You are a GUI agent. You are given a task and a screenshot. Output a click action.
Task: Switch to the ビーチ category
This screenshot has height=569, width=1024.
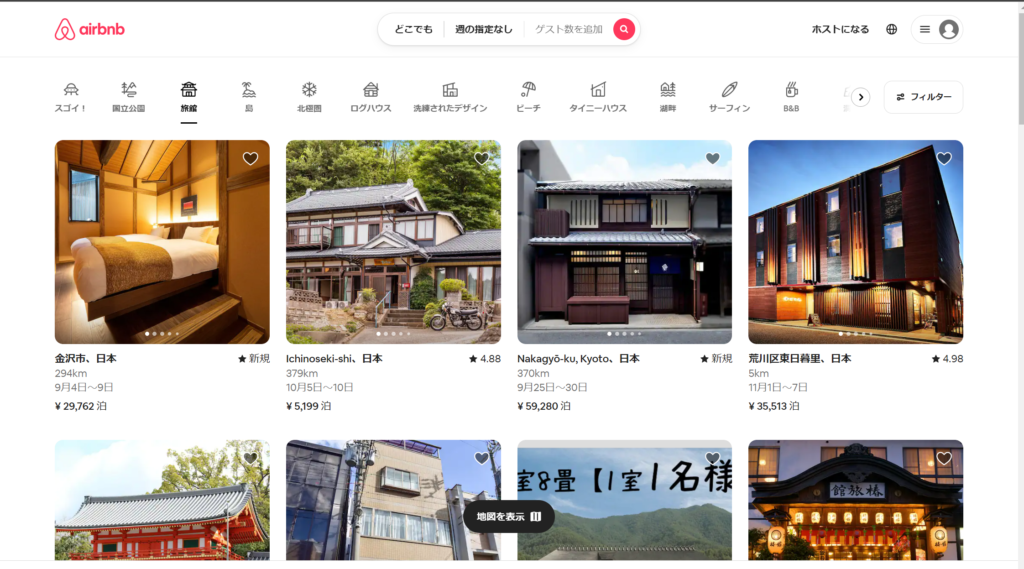pyautogui.click(x=528, y=97)
